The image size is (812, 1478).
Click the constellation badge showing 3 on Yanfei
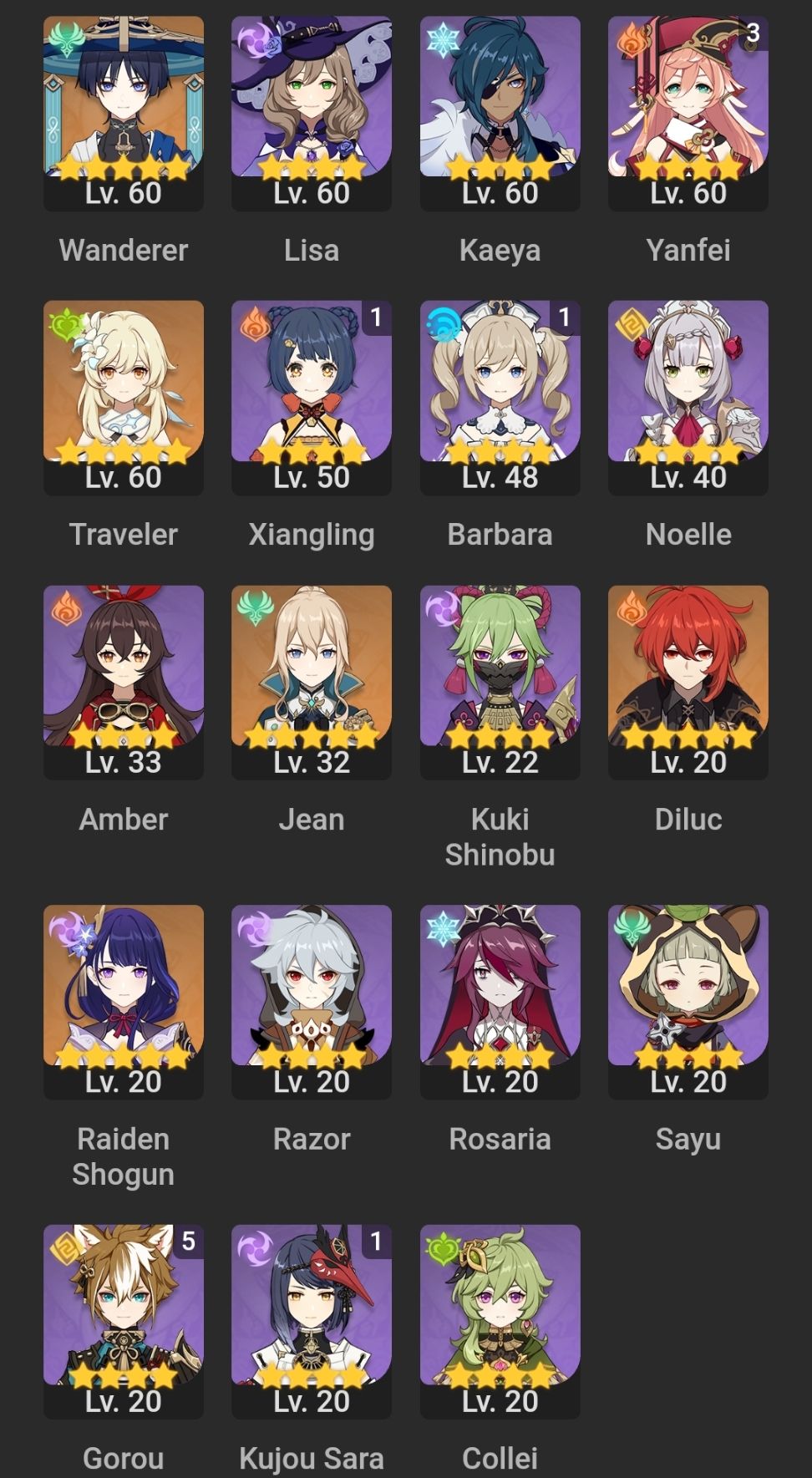tap(754, 34)
